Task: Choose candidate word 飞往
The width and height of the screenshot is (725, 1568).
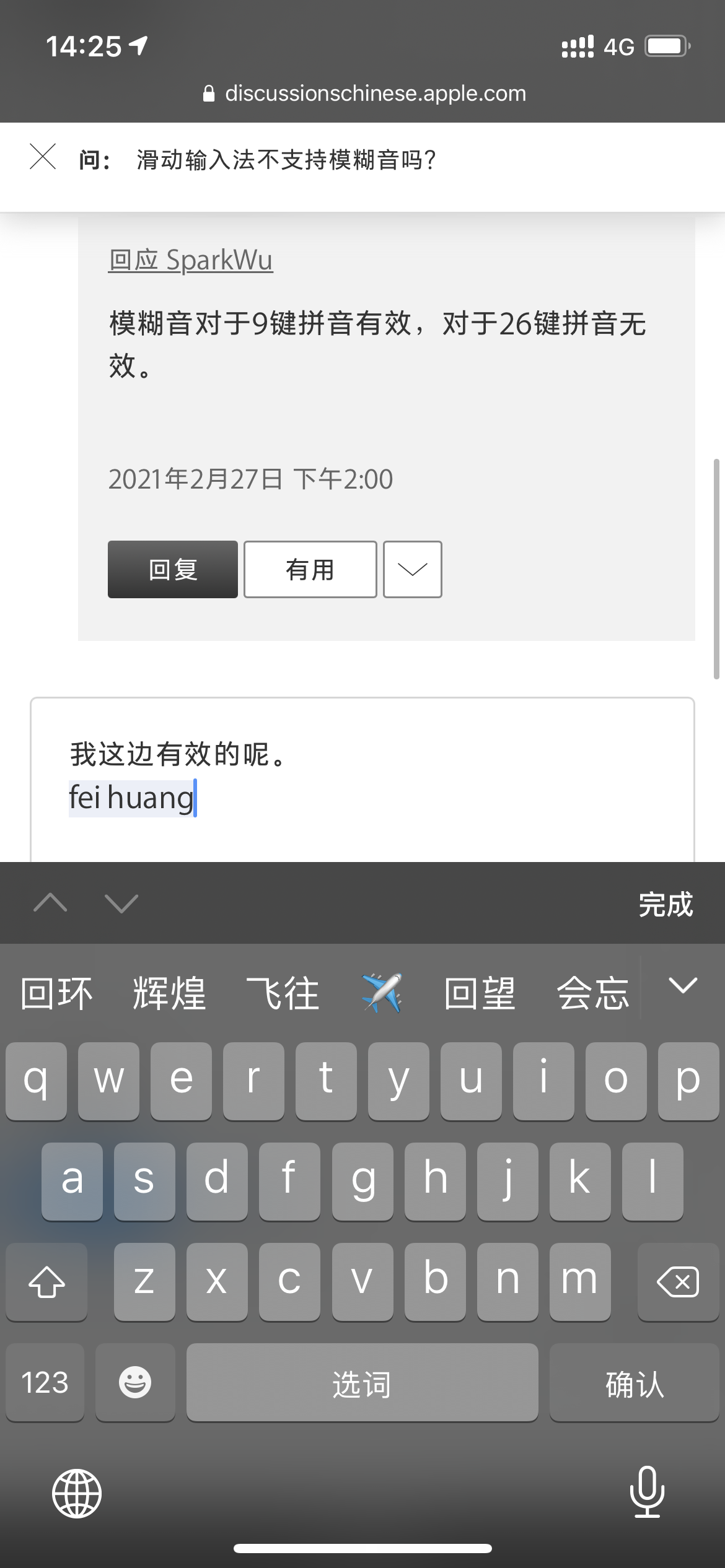Action: tap(283, 993)
